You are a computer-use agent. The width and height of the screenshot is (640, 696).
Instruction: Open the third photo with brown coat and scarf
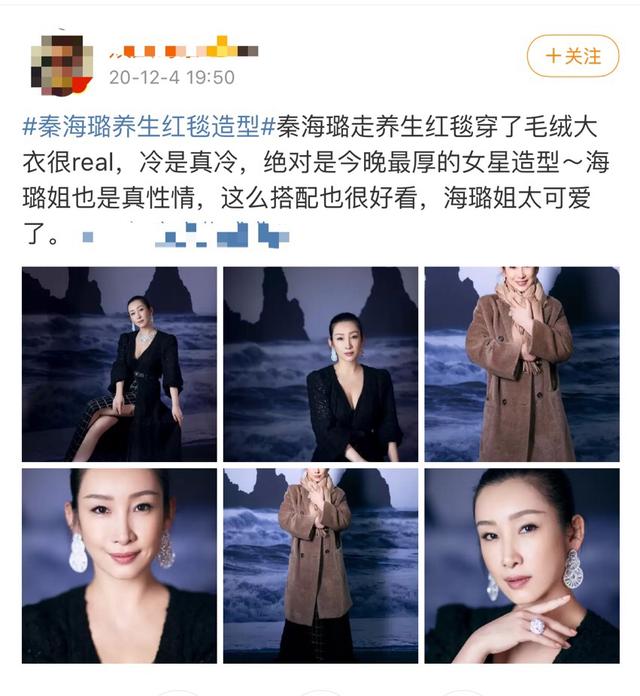click(521, 364)
